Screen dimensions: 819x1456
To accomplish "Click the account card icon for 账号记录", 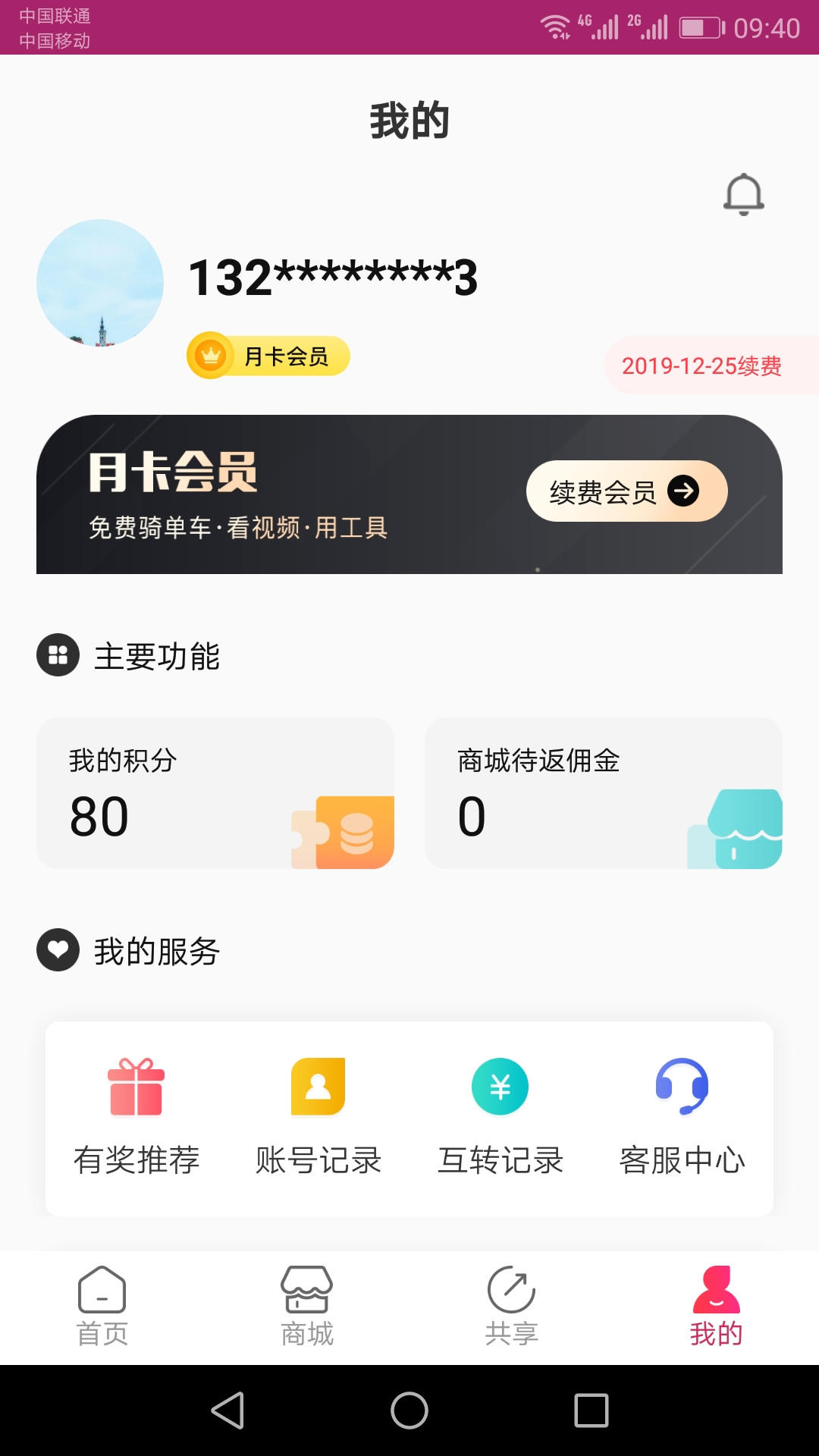I will pyautogui.click(x=317, y=1086).
